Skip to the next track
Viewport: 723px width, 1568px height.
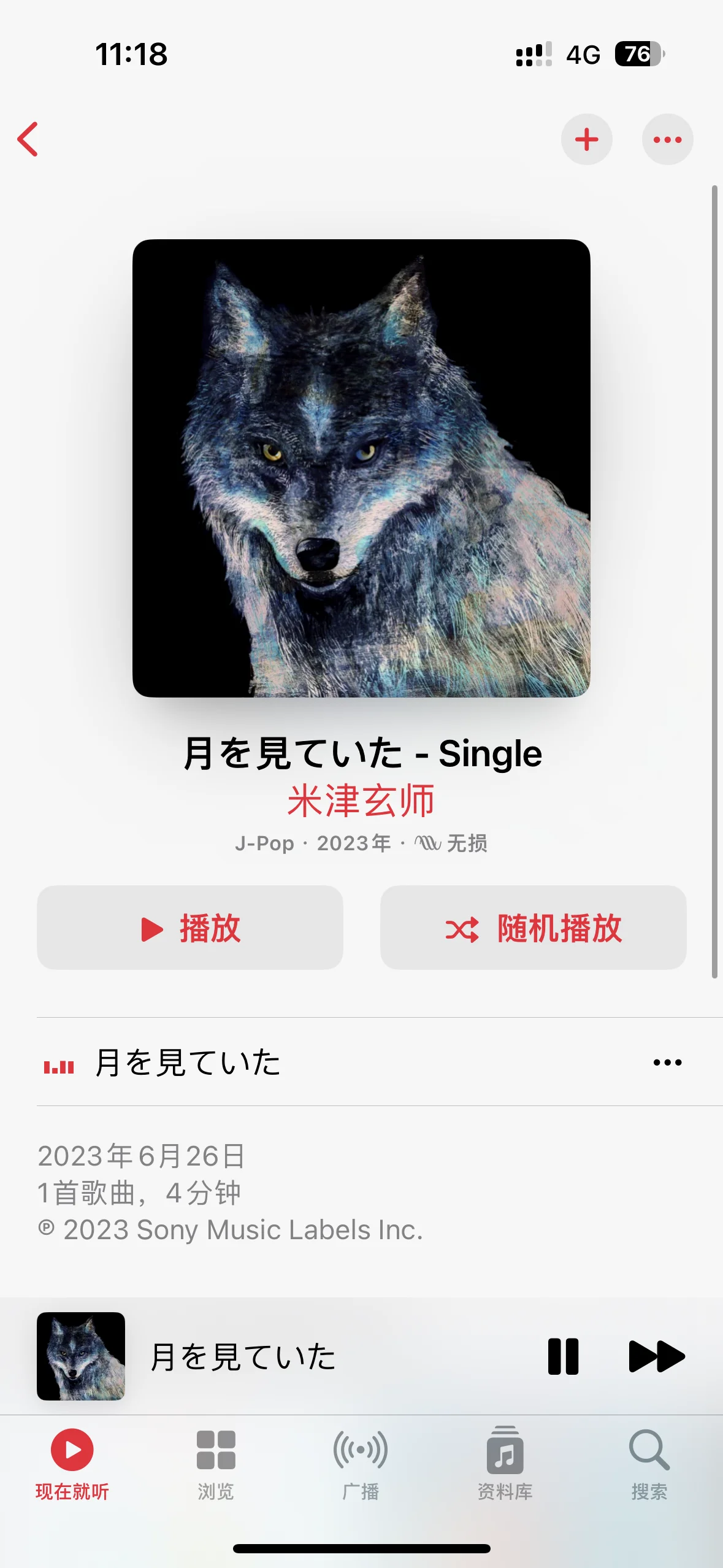point(656,1356)
